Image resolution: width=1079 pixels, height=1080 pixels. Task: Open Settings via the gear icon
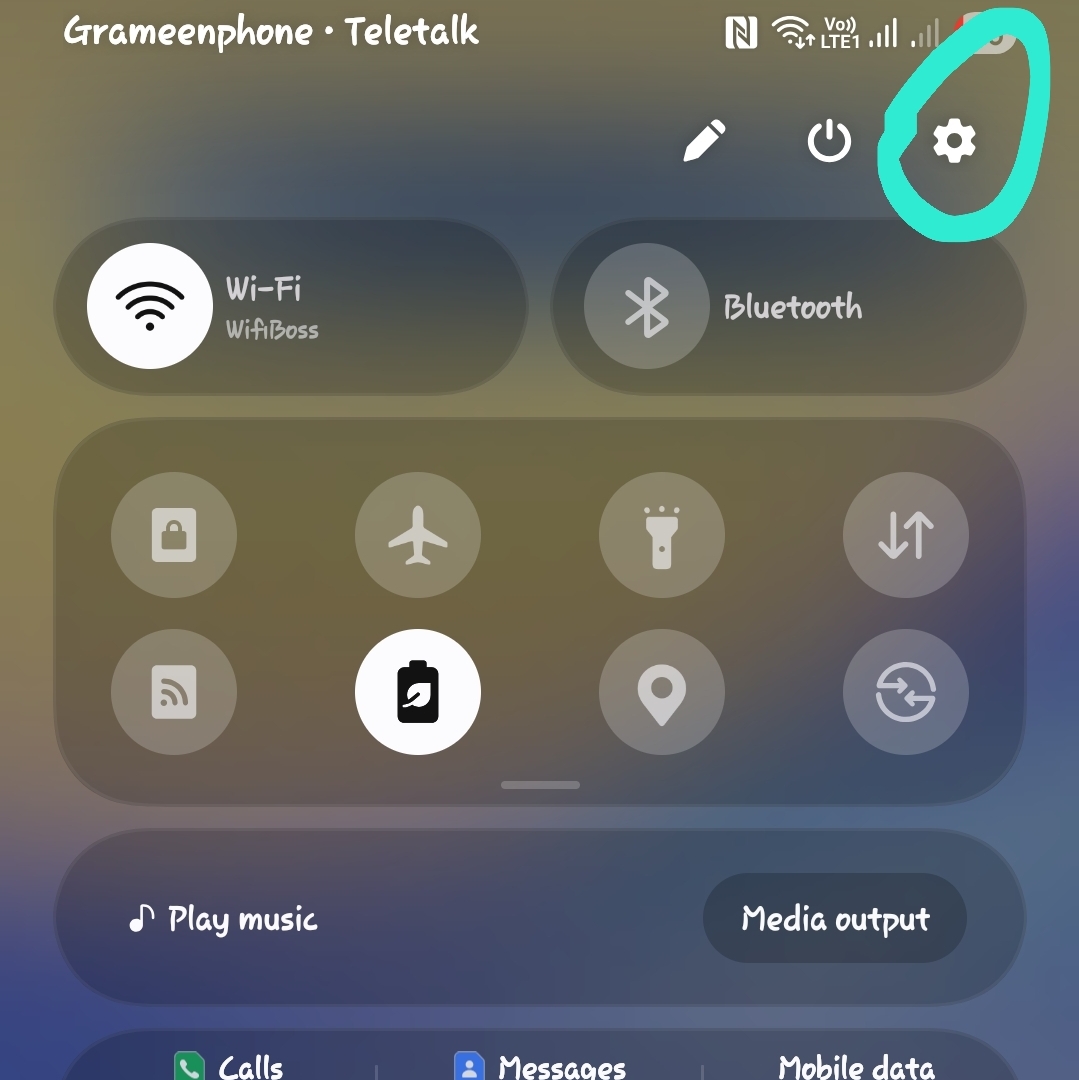[954, 142]
